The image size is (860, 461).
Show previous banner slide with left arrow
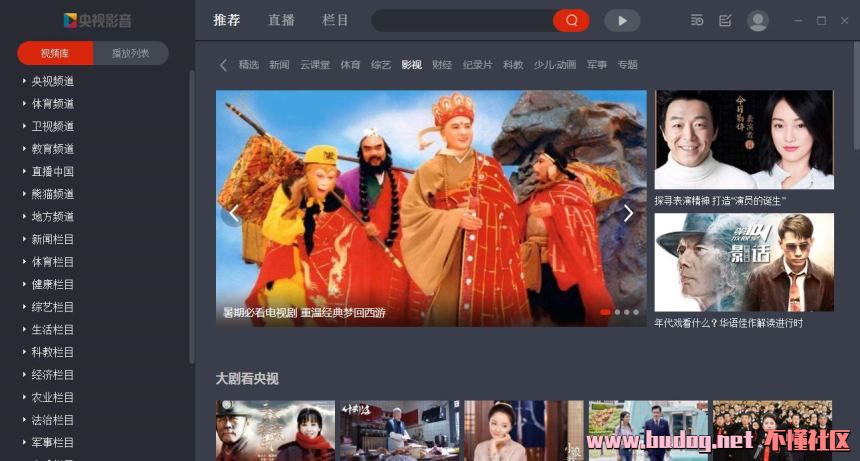[233, 213]
